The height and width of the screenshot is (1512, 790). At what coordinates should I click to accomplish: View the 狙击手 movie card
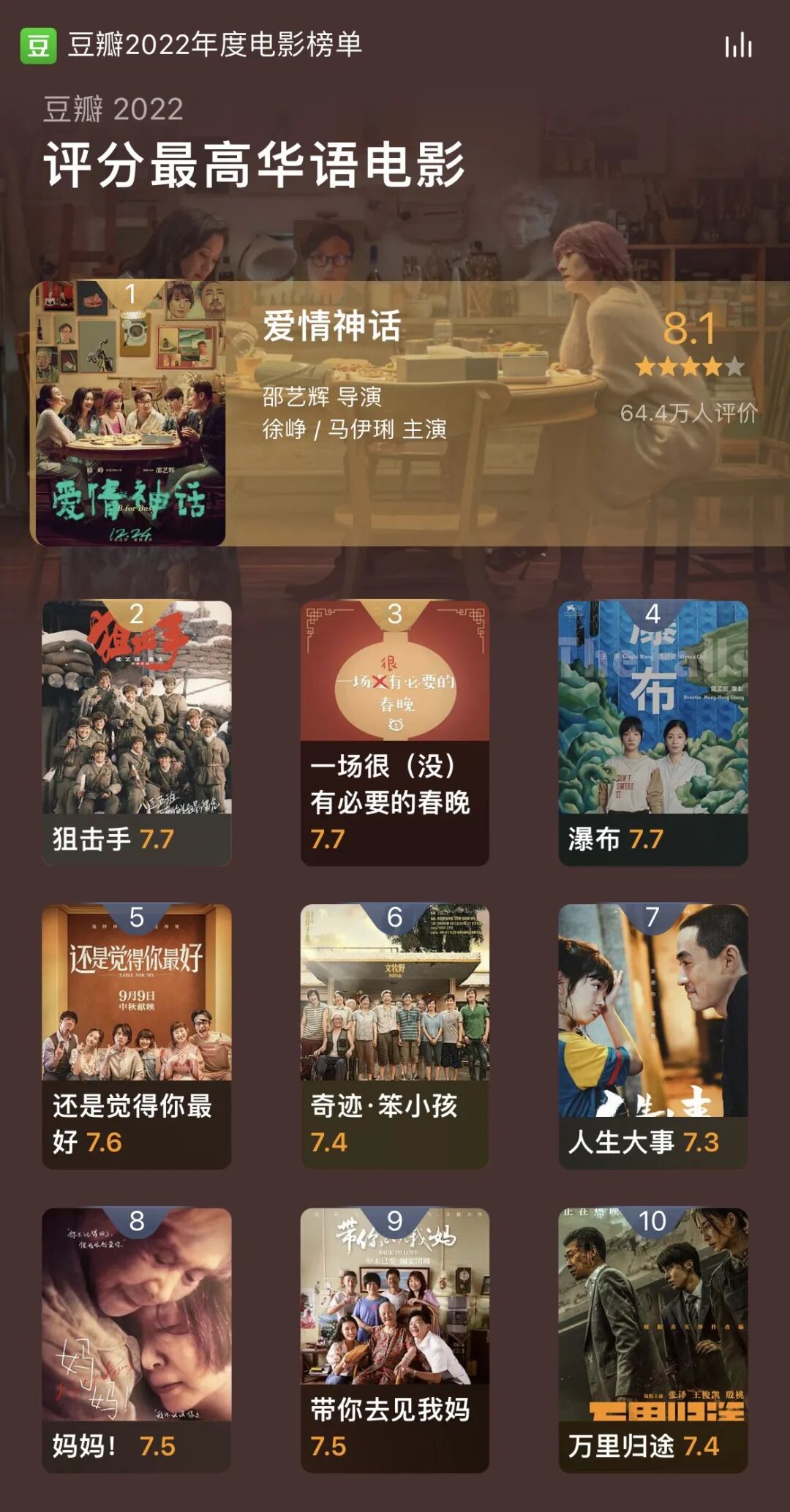tap(137, 733)
